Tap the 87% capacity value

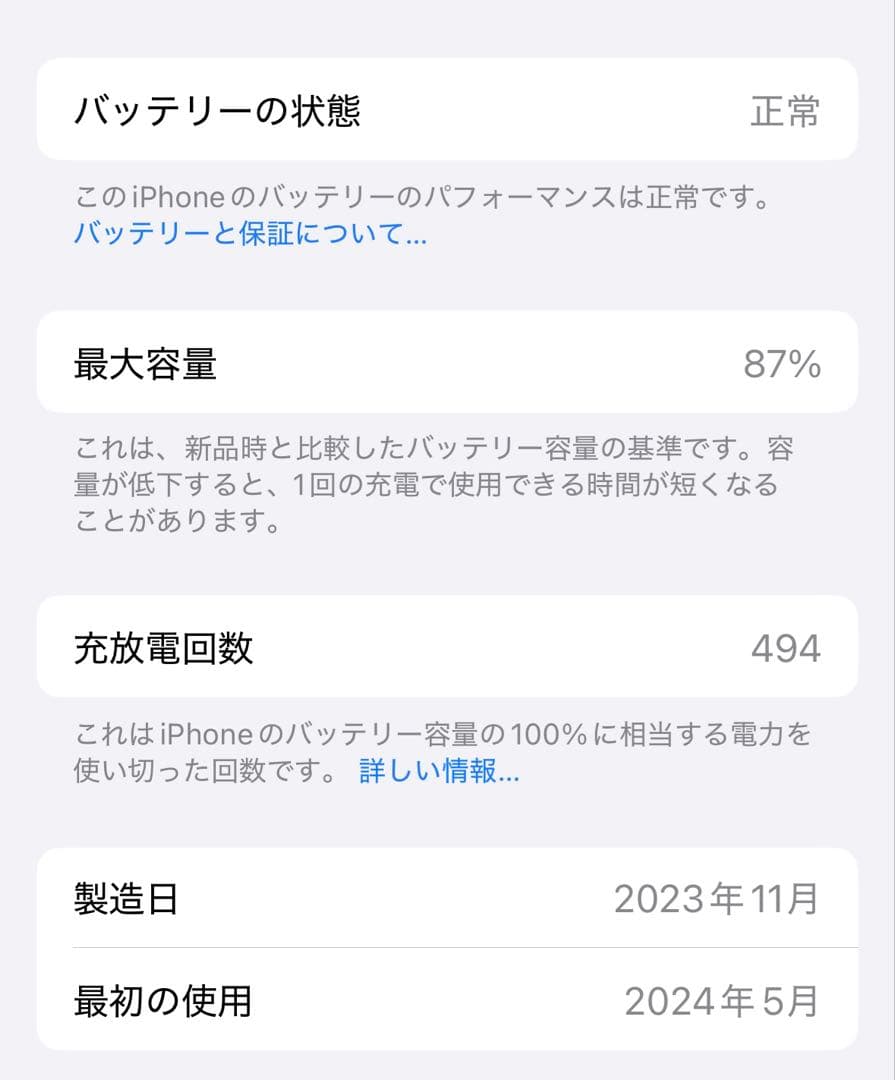[782, 363]
